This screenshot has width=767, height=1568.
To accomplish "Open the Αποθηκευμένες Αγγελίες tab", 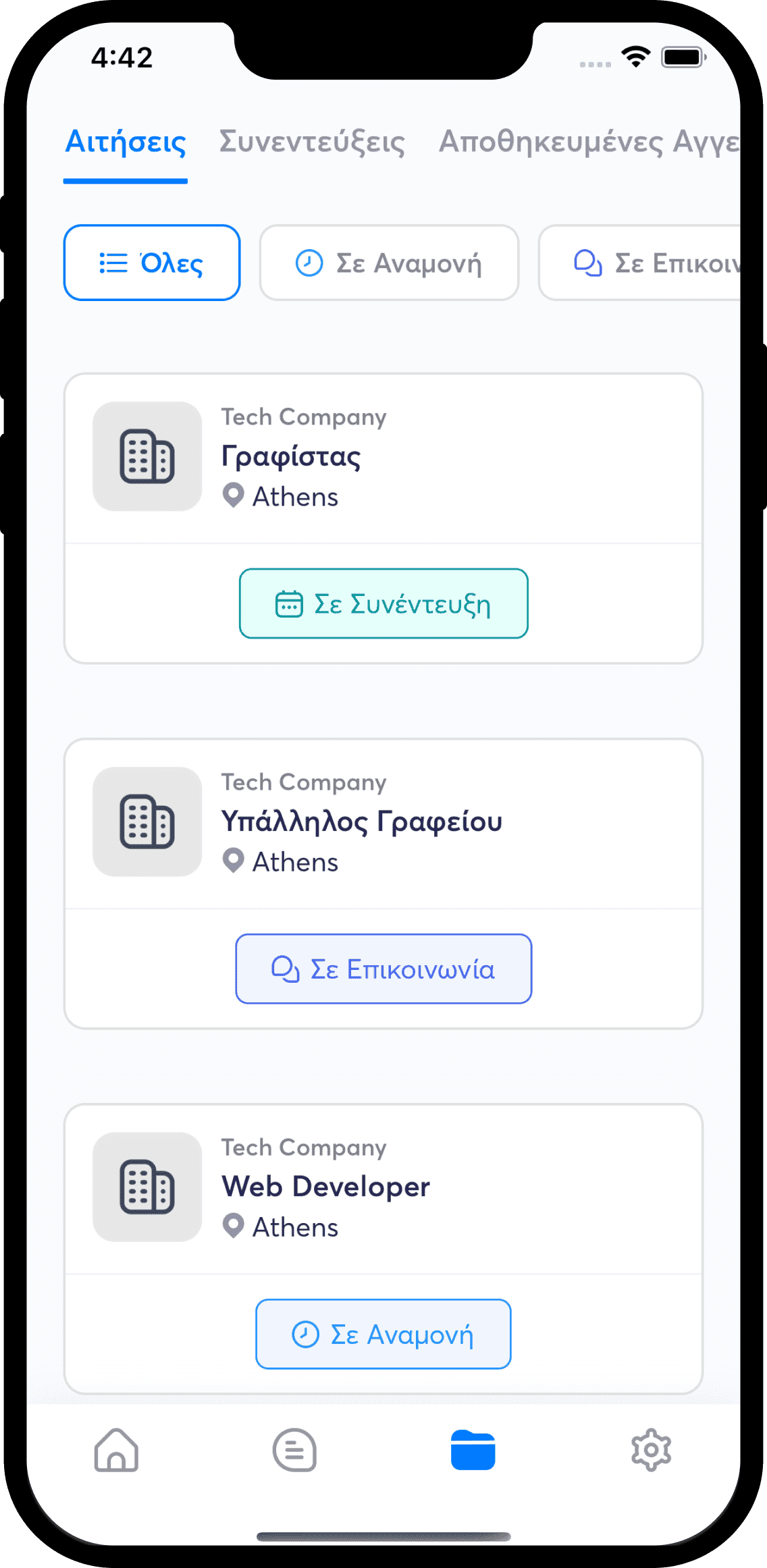I will (587, 140).
